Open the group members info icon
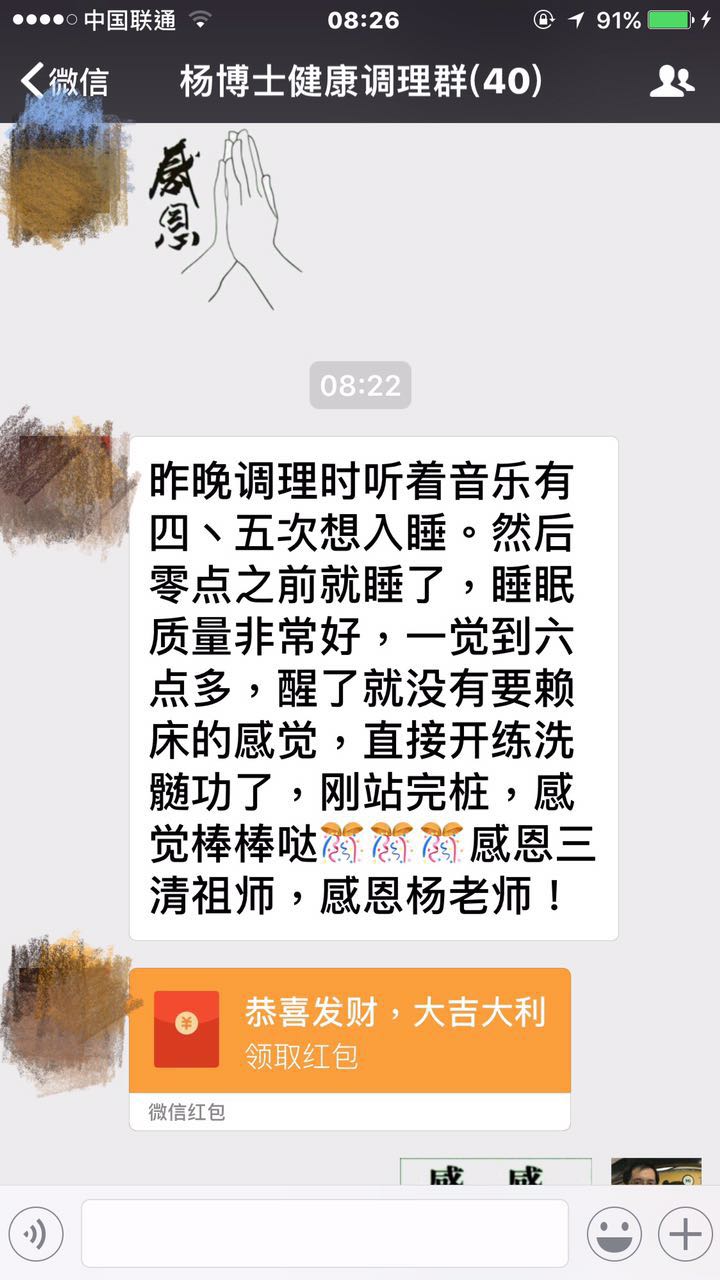Viewport: 720px width, 1280px height. click(x=671, y=80)
